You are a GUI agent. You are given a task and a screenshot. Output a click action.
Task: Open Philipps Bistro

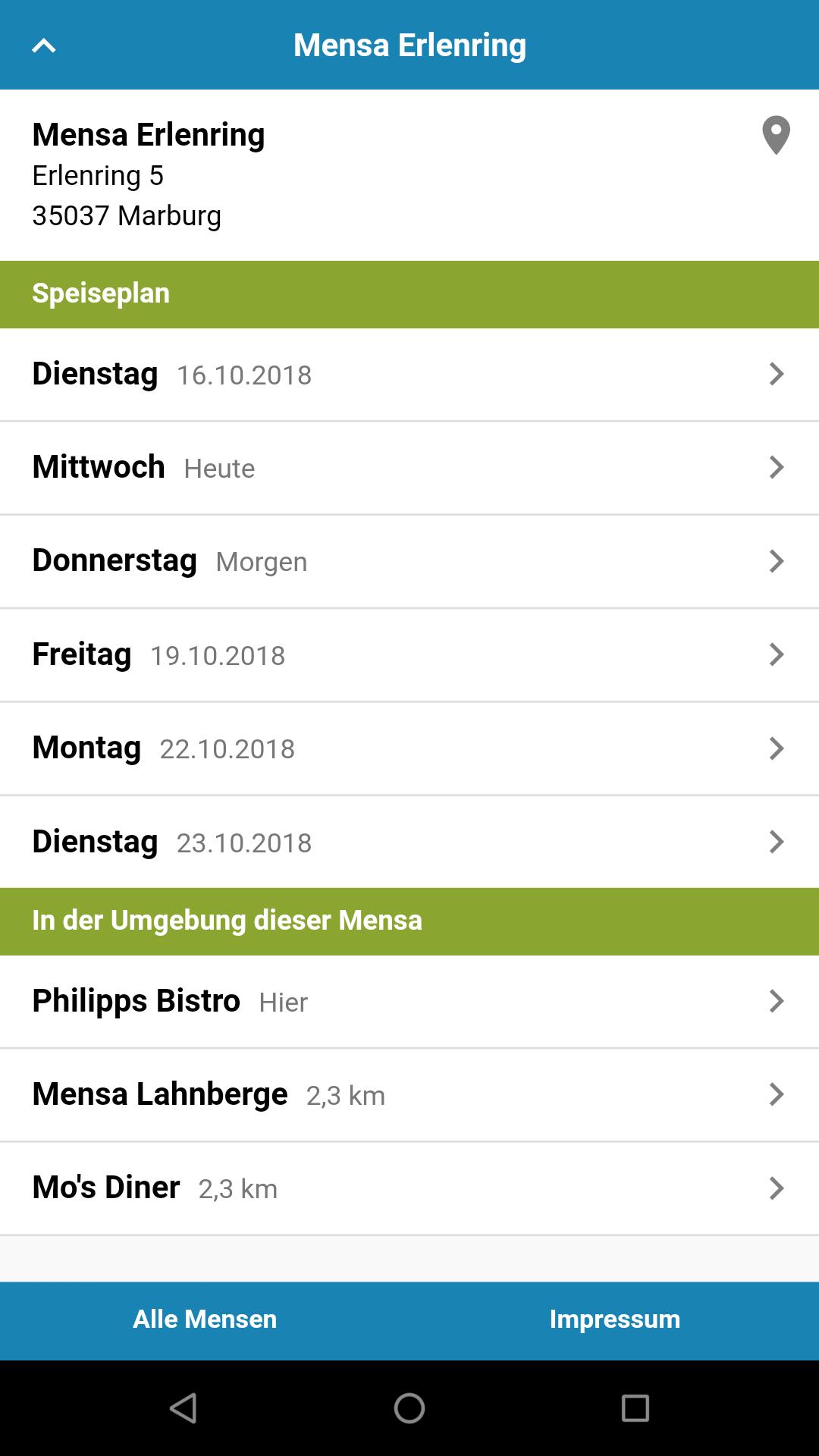click(409, 1002)
